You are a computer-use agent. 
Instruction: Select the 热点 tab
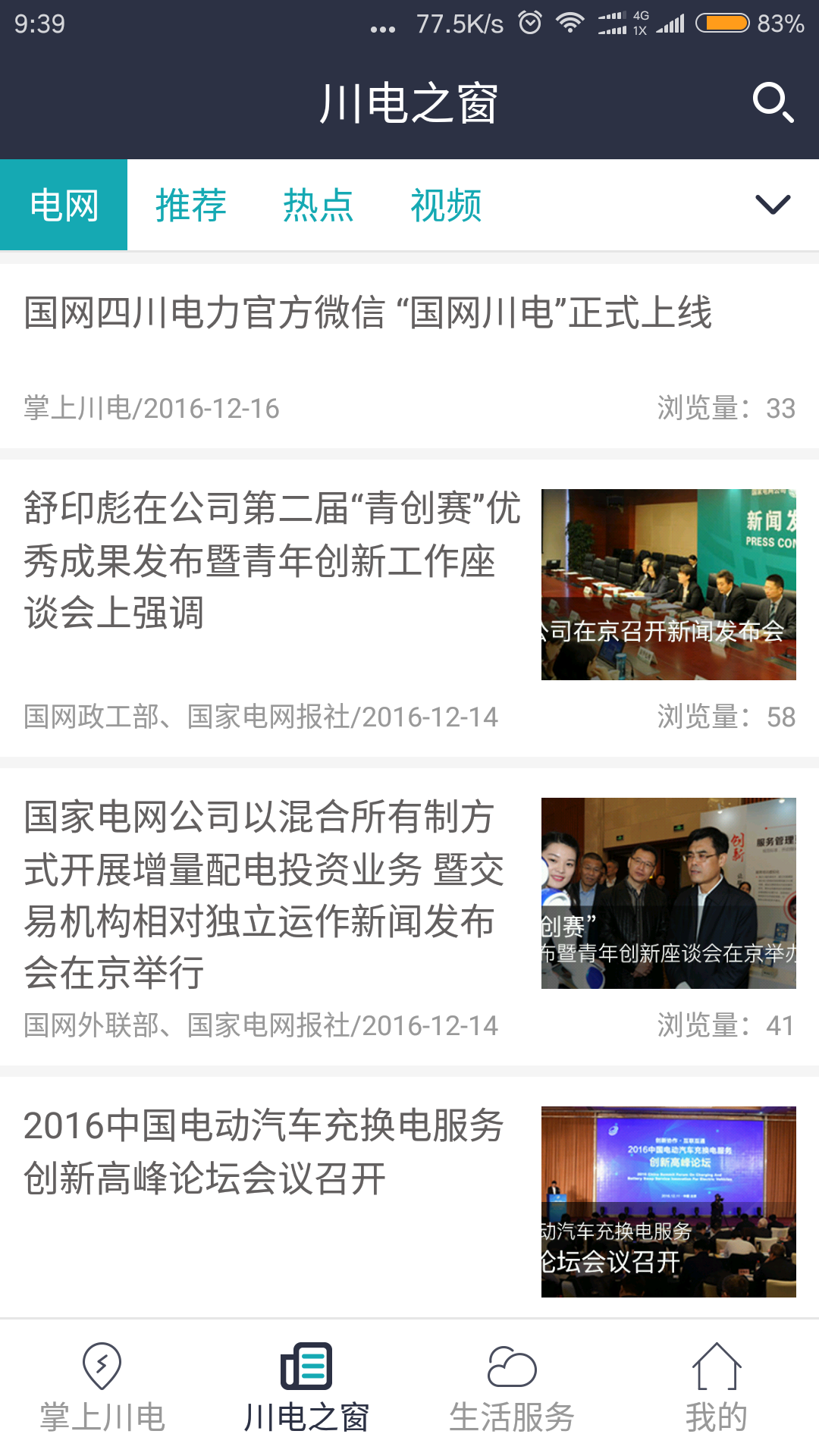pos(318,205)
